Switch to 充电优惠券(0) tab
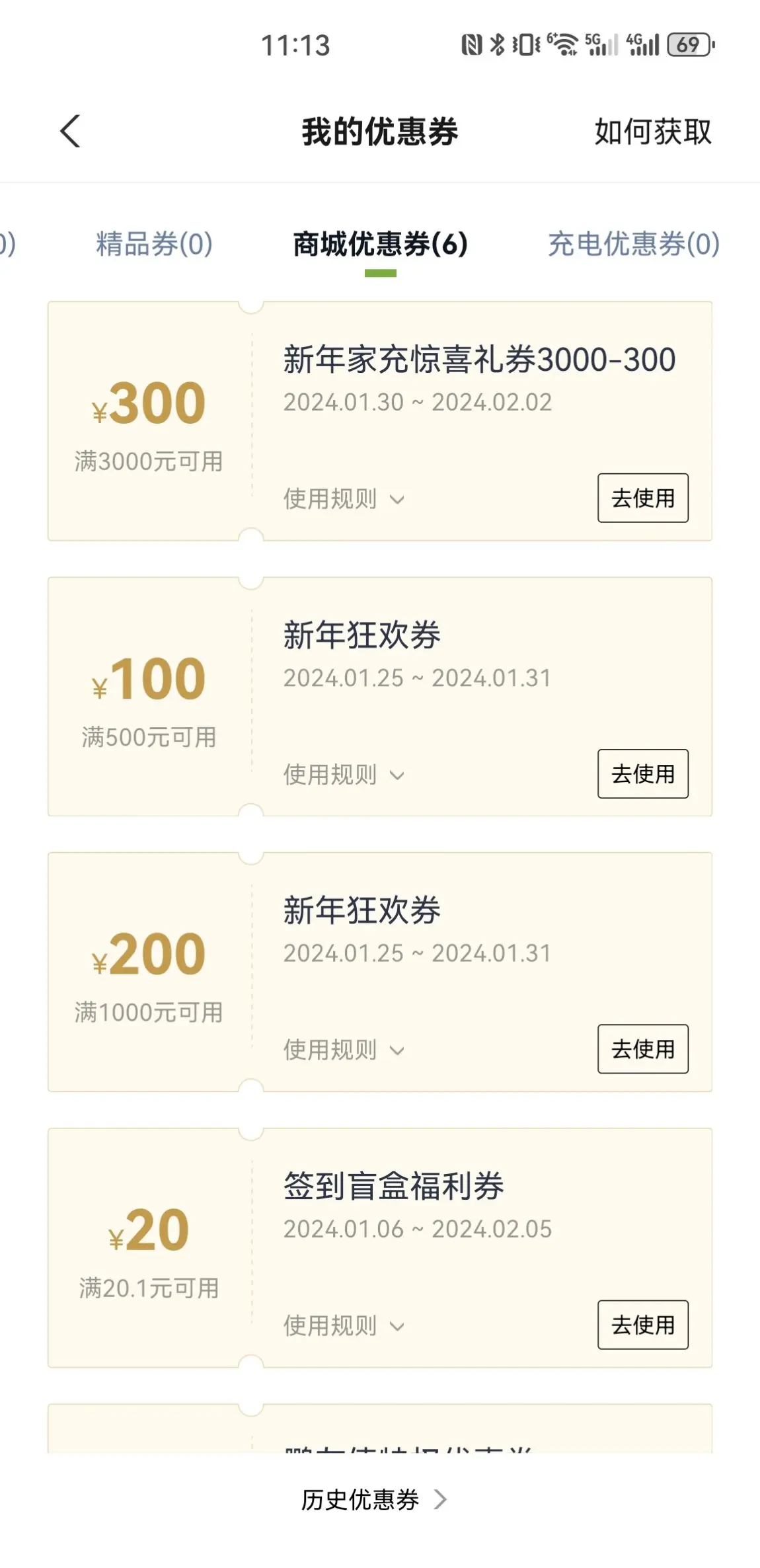Screen dimensions: 760x1568 point(633,244)
